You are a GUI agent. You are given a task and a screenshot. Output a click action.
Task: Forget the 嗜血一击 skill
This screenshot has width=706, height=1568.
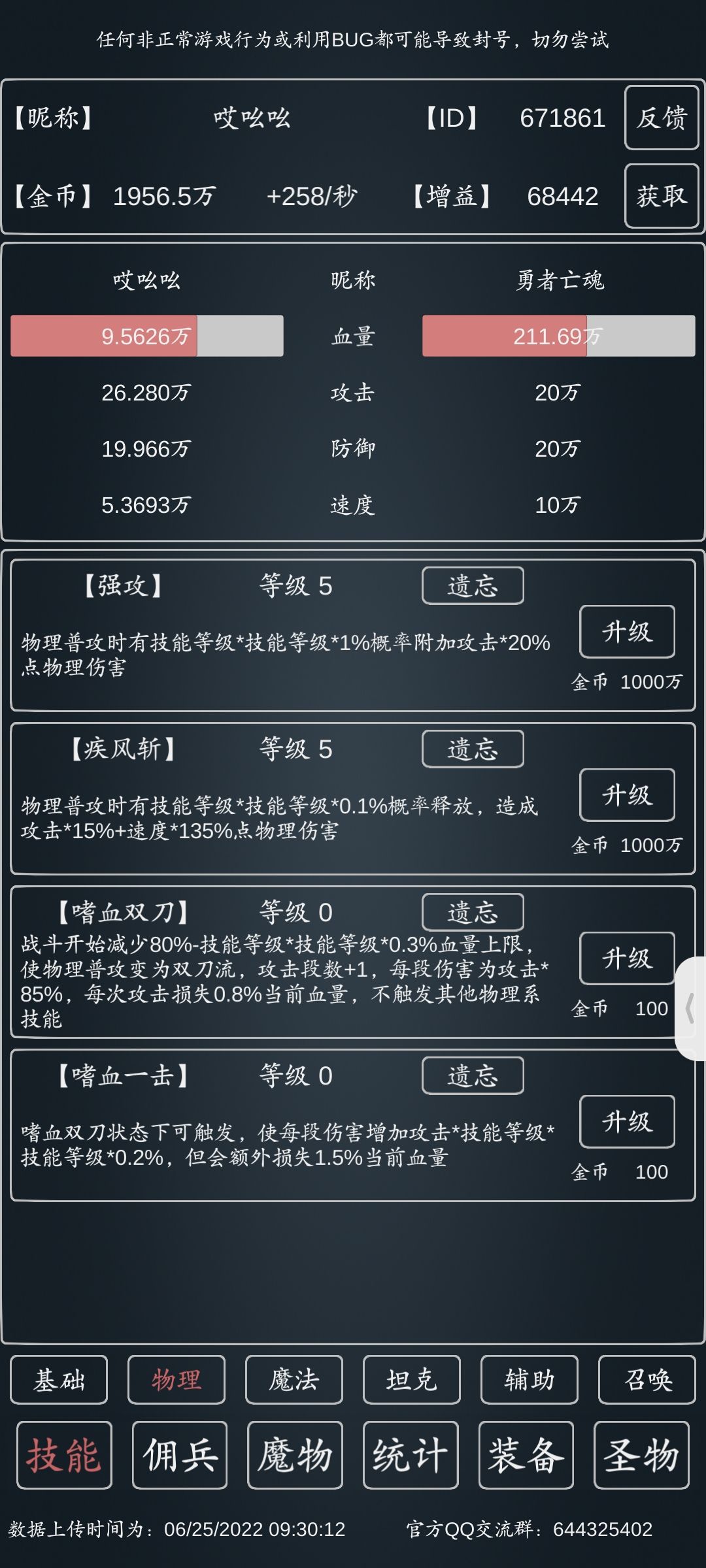tap(473, 1075)
